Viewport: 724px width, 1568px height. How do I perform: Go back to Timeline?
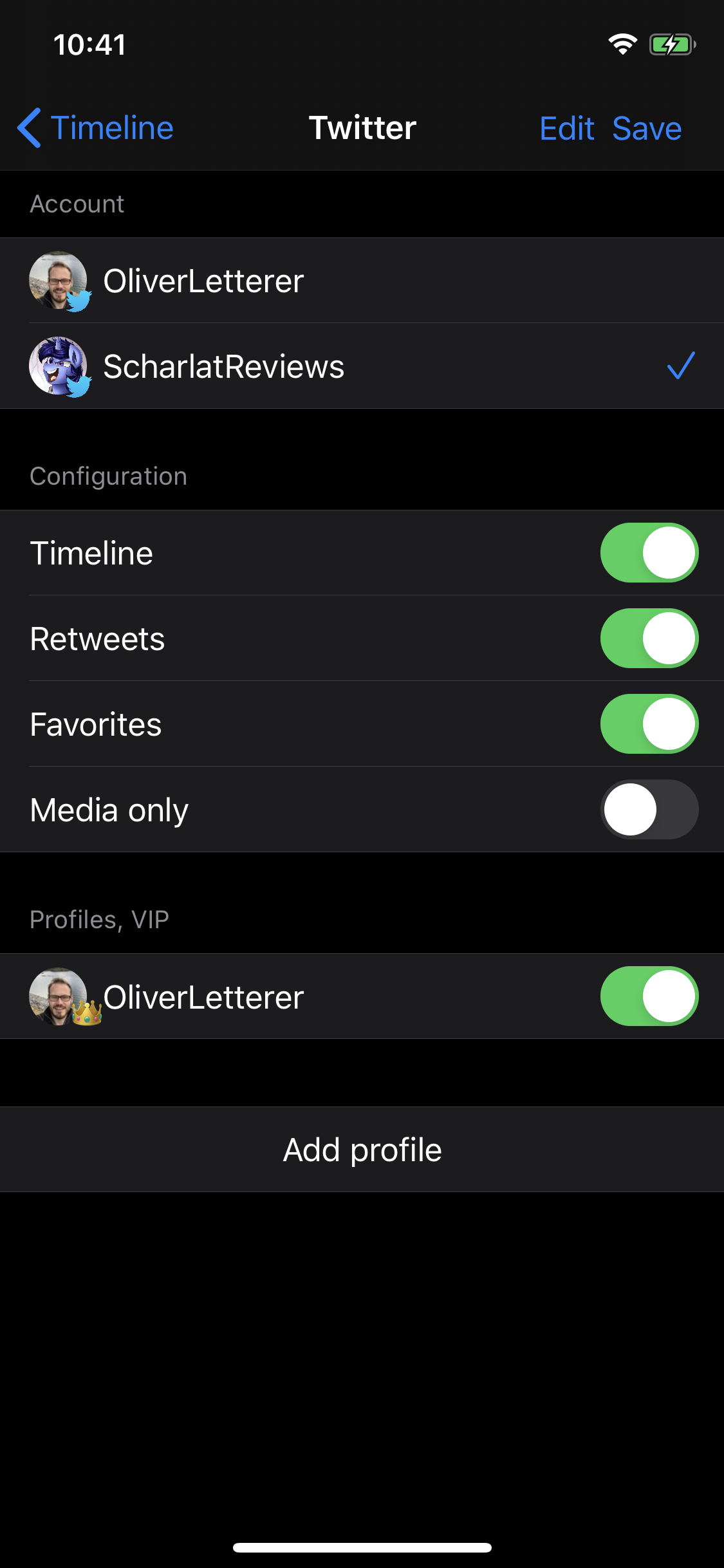[x=95, y=127]
